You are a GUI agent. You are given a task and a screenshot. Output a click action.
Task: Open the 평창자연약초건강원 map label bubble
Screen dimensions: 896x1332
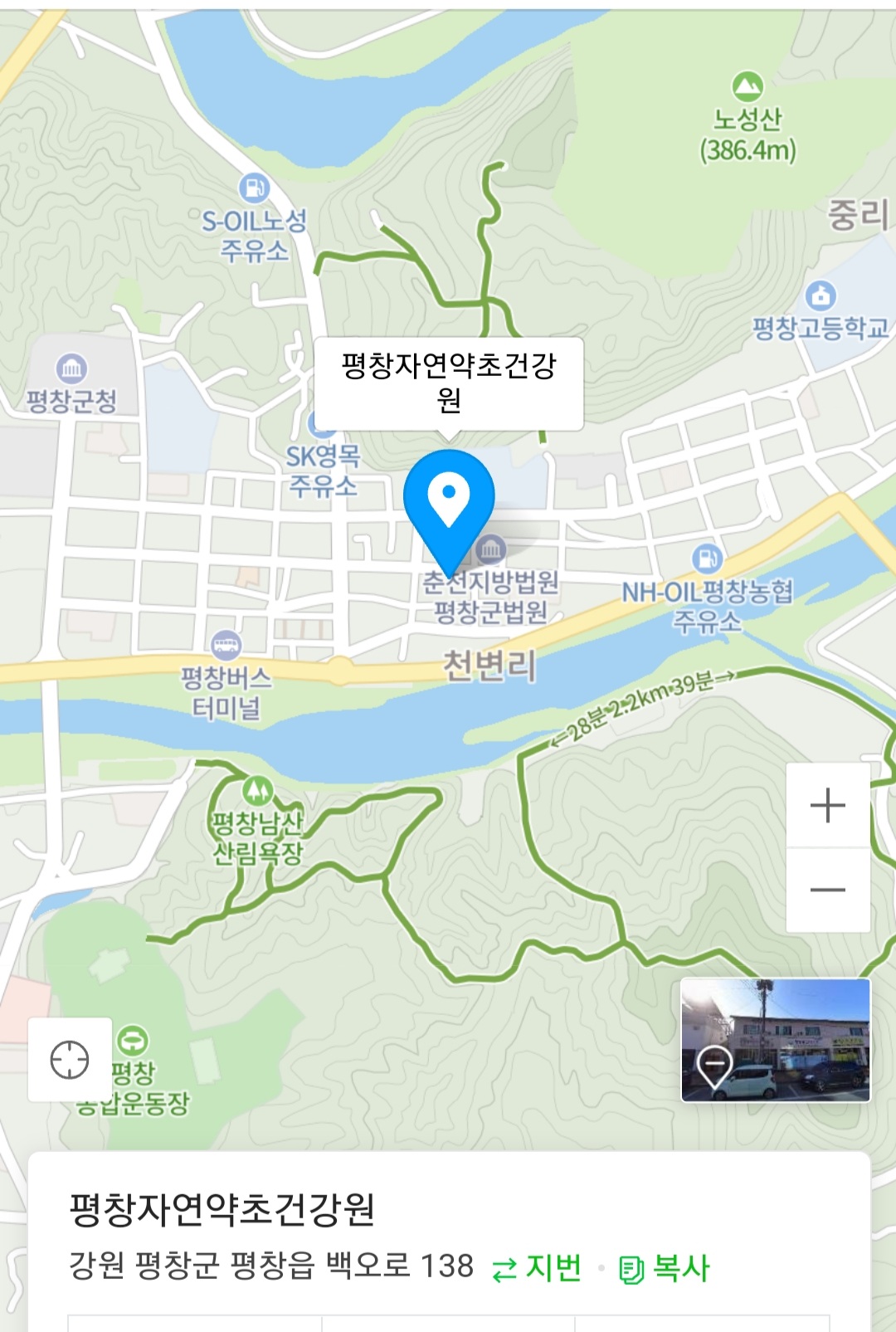pyautogui.click(x=449, y=383)
